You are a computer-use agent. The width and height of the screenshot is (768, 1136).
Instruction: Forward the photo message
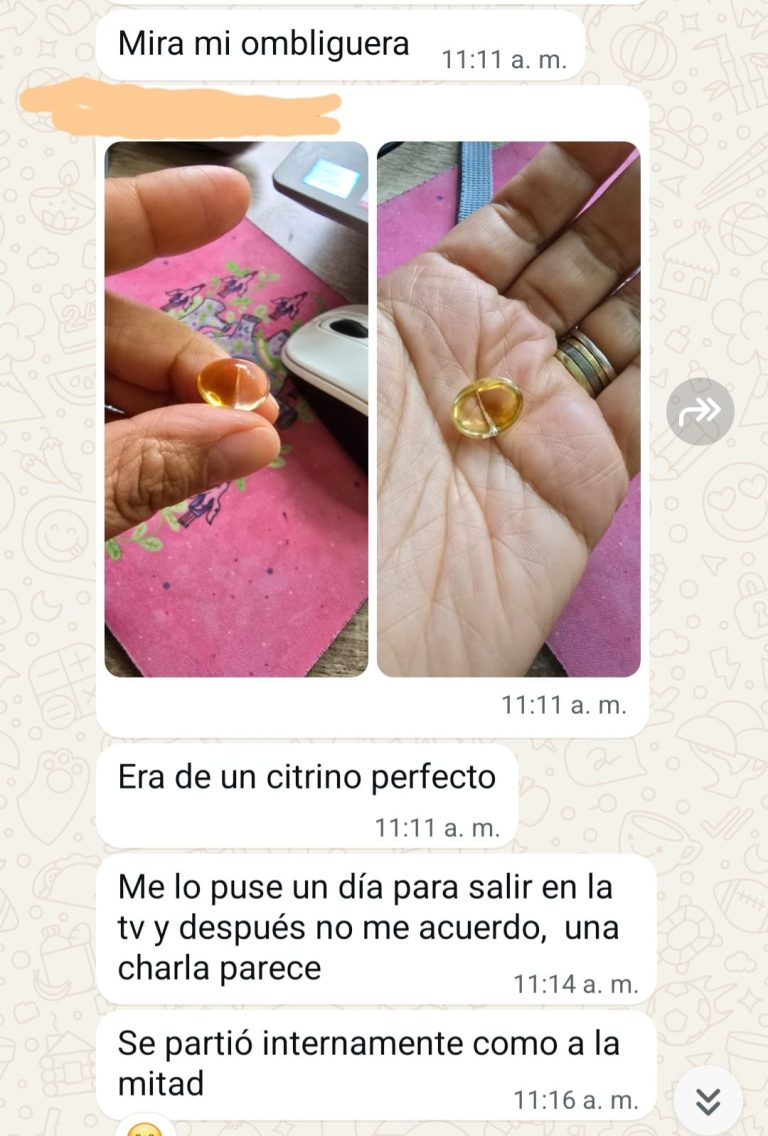click(700, 411)
